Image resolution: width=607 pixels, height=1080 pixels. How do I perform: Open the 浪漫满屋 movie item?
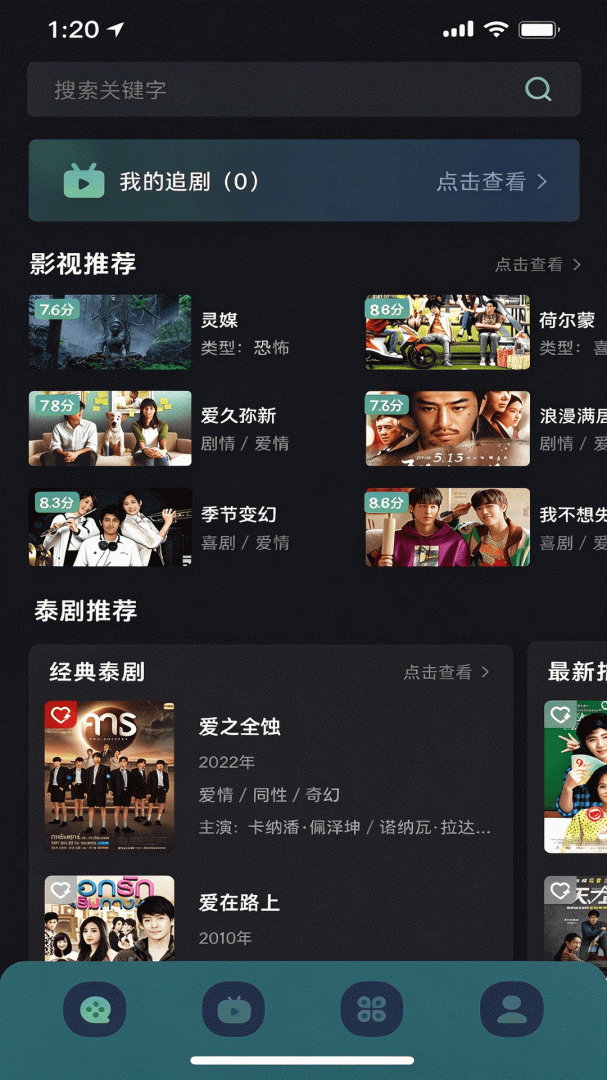point(486,428)
